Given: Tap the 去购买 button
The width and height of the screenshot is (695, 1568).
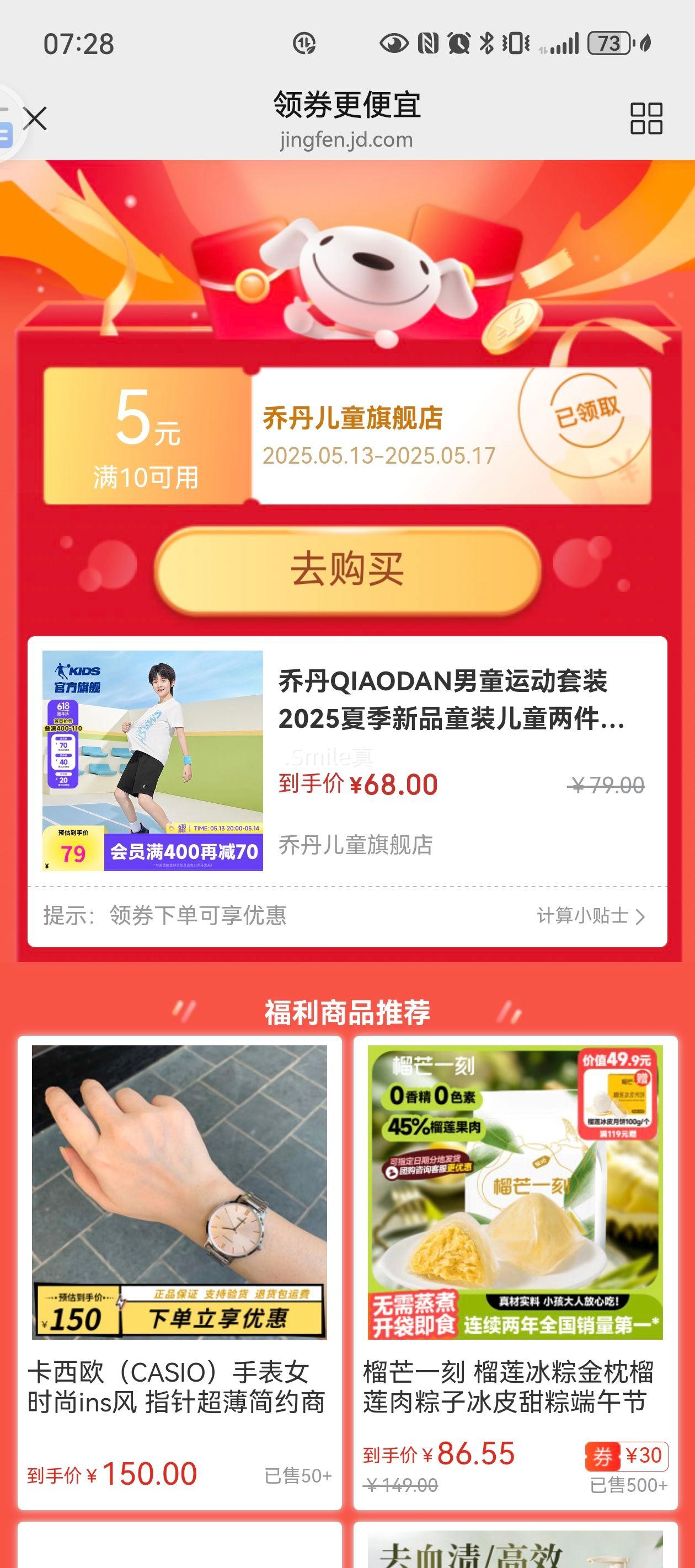Looking at the screenshot, I should point(347,570).
